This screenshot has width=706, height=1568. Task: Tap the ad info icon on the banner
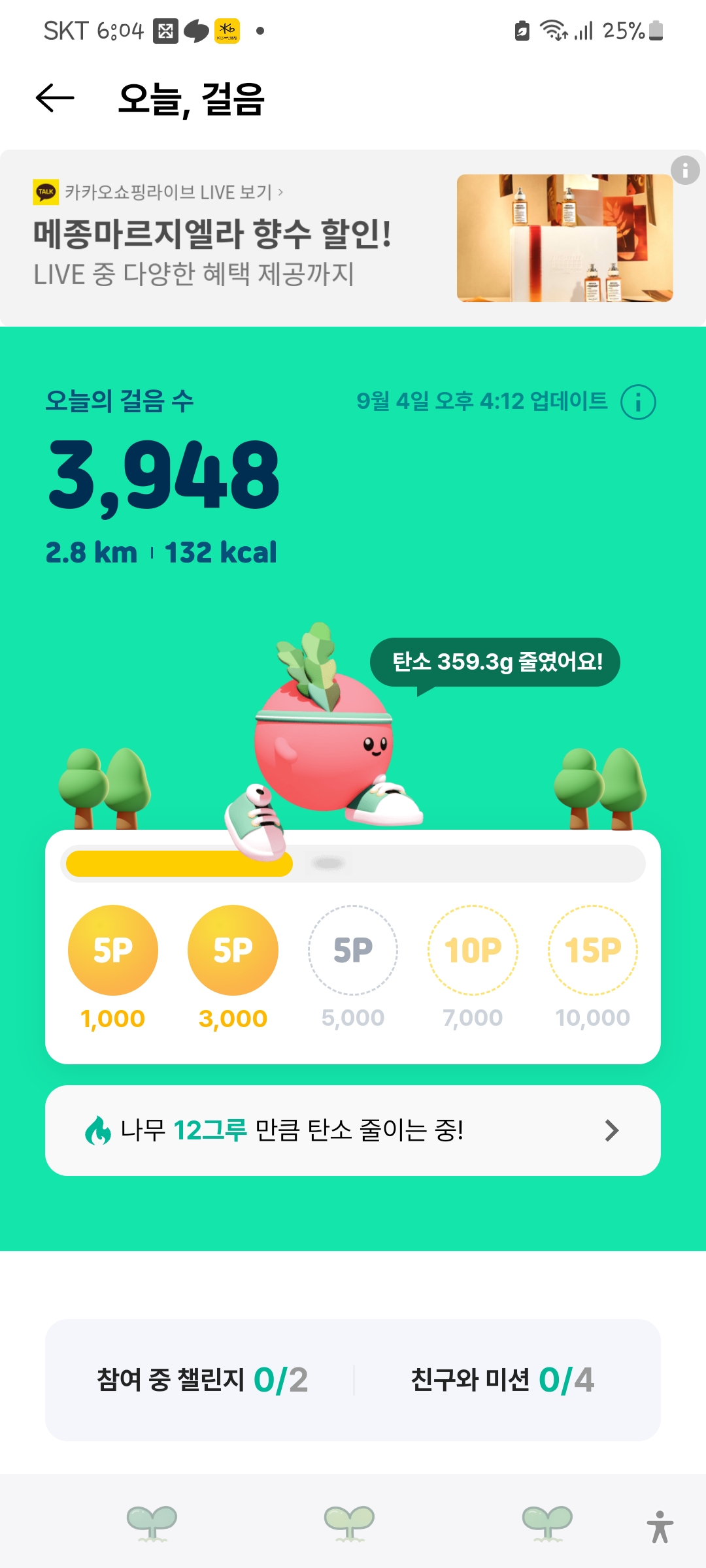coord(685,171)
